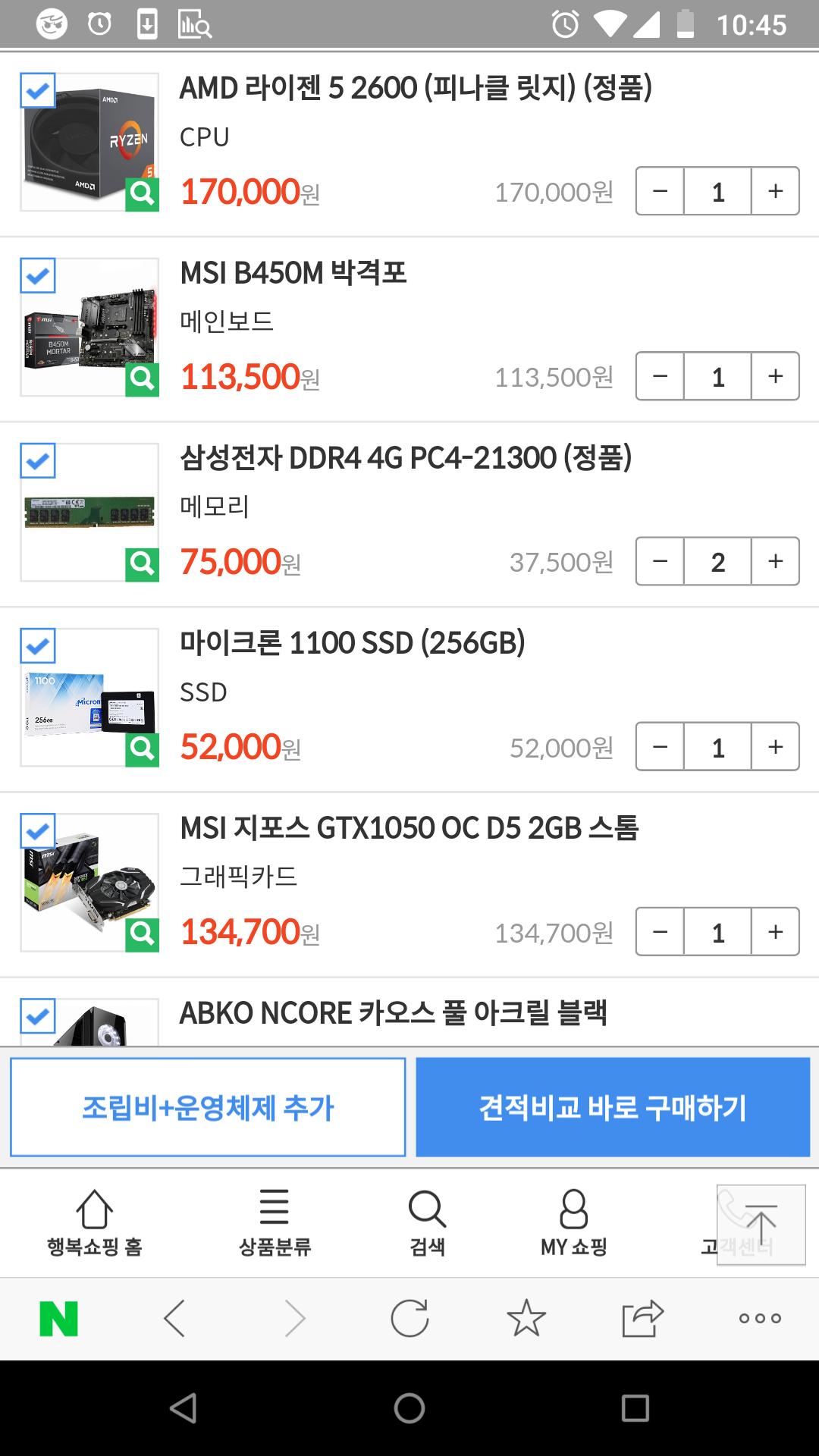Bookmark this page with the star

point(526,1319)
